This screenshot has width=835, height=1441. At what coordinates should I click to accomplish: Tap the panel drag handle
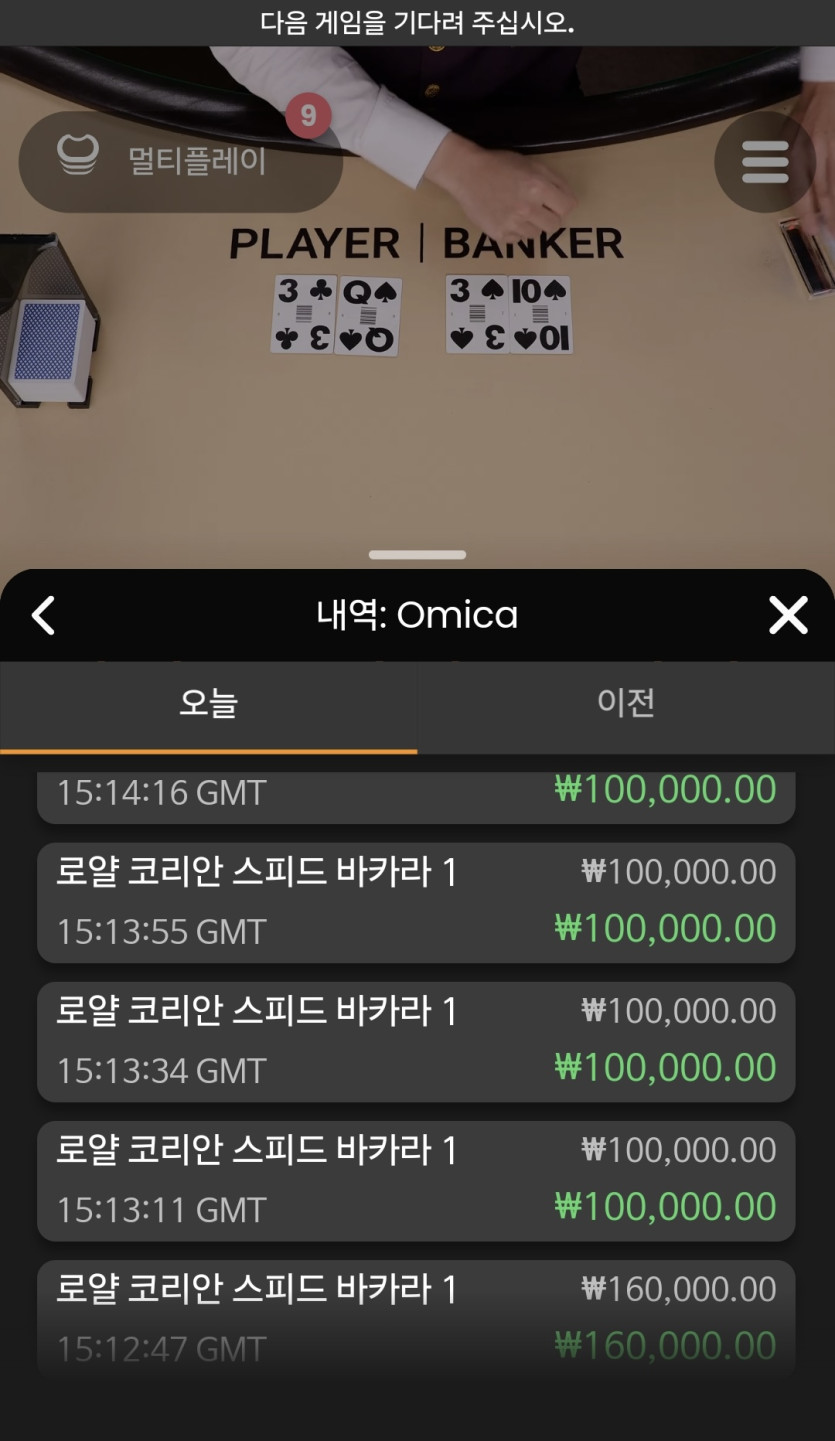coord(417,554)
